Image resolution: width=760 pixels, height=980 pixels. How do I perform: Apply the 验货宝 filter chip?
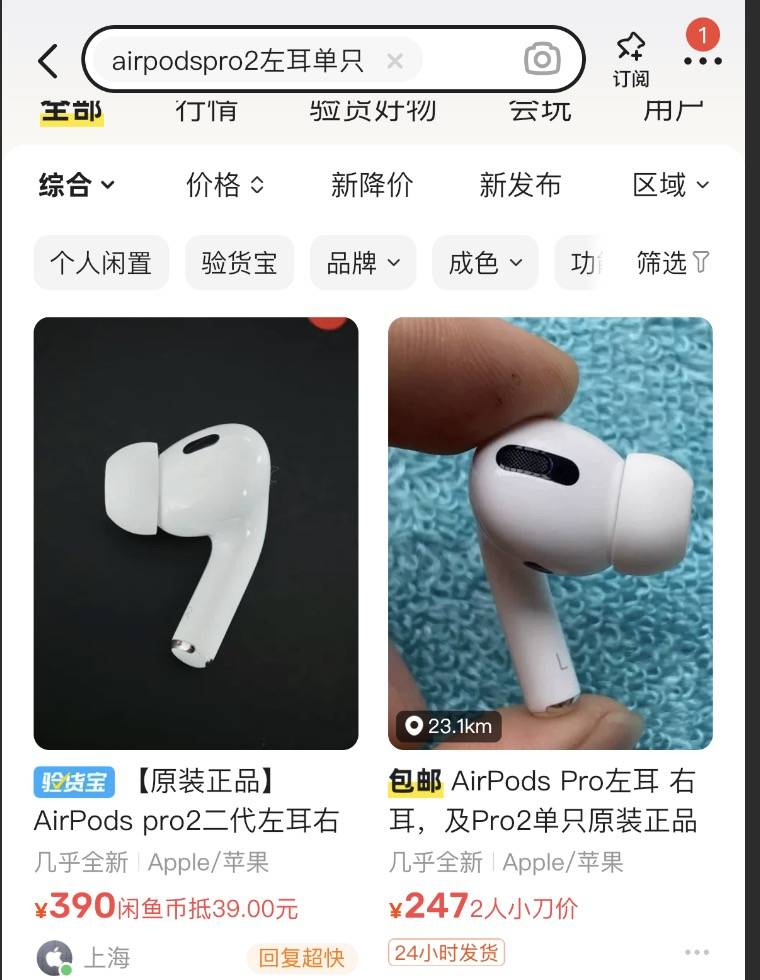click(239, 263)
